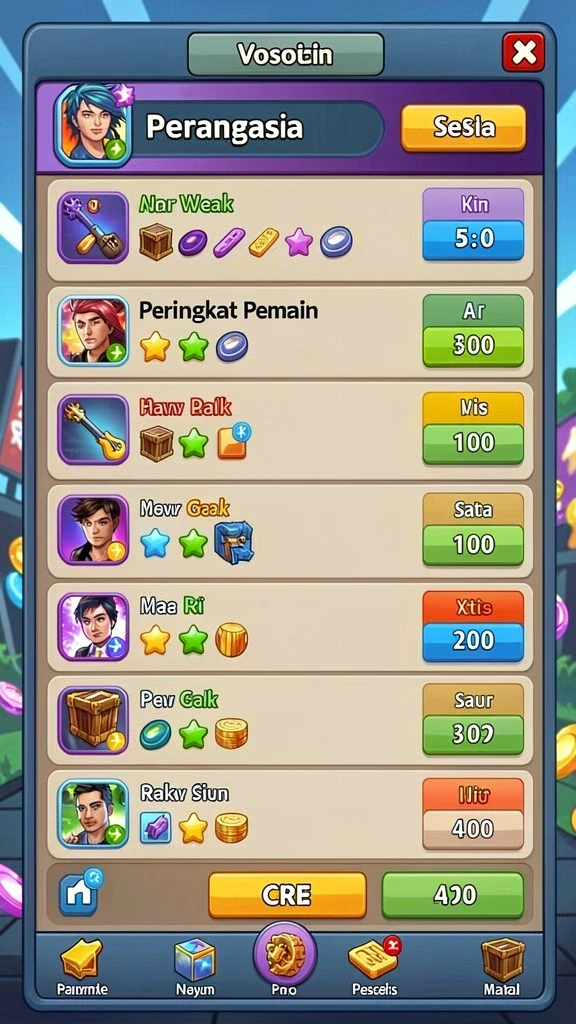576x1024 pixels.
Task: Tap the 100 button on Mevr Gaak
Action: [473, 544]
